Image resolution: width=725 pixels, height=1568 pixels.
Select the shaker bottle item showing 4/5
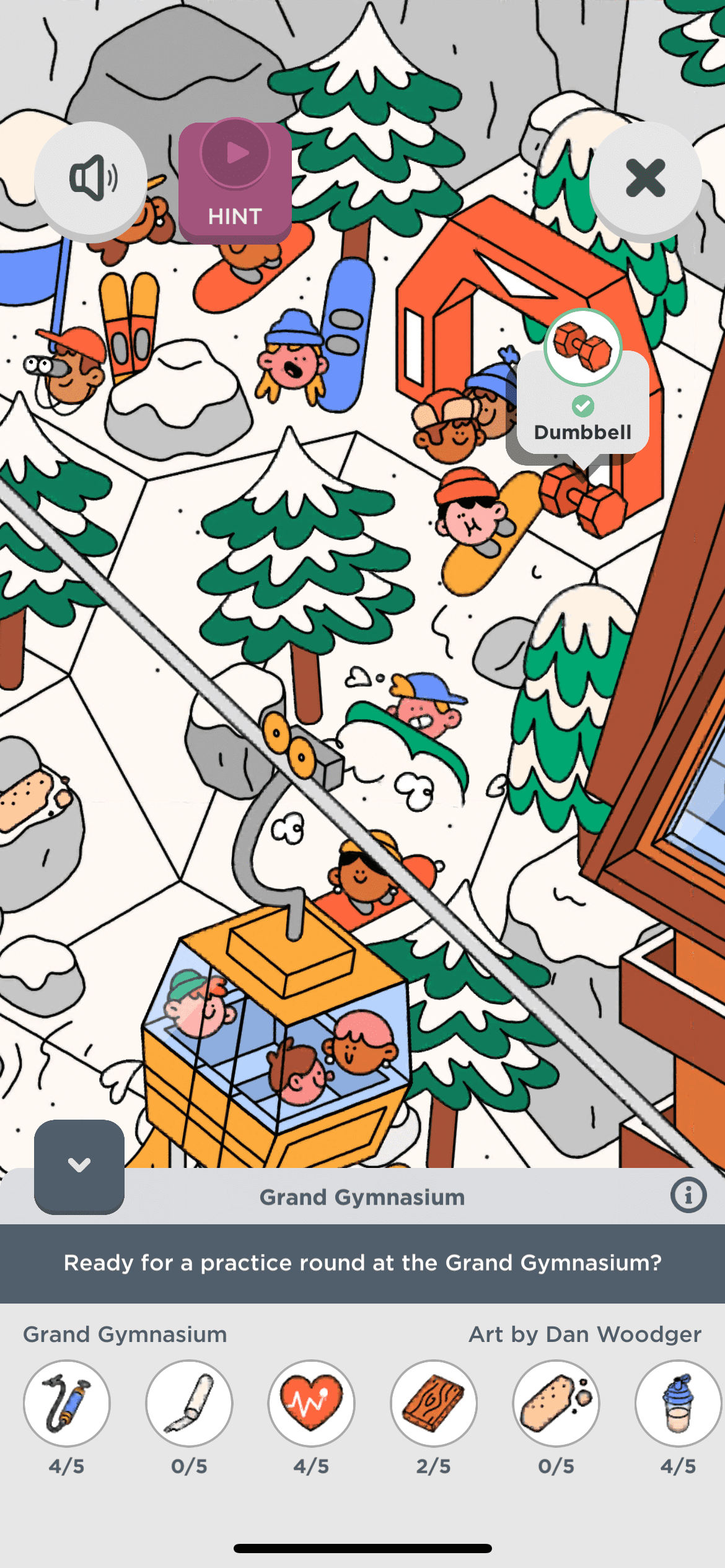tap(678, 1403)
